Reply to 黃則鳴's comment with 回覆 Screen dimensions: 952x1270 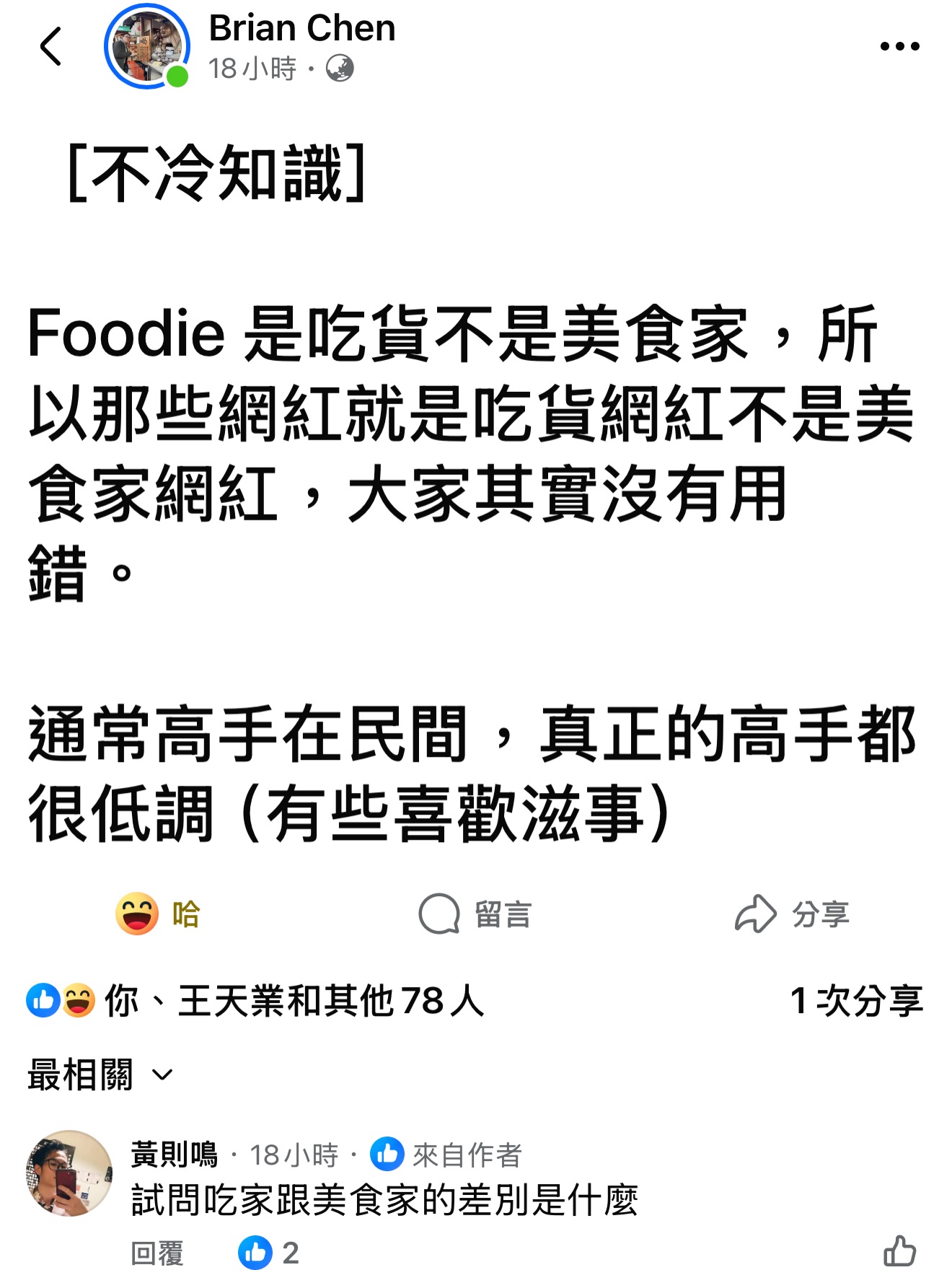(x=157, y=1253)
